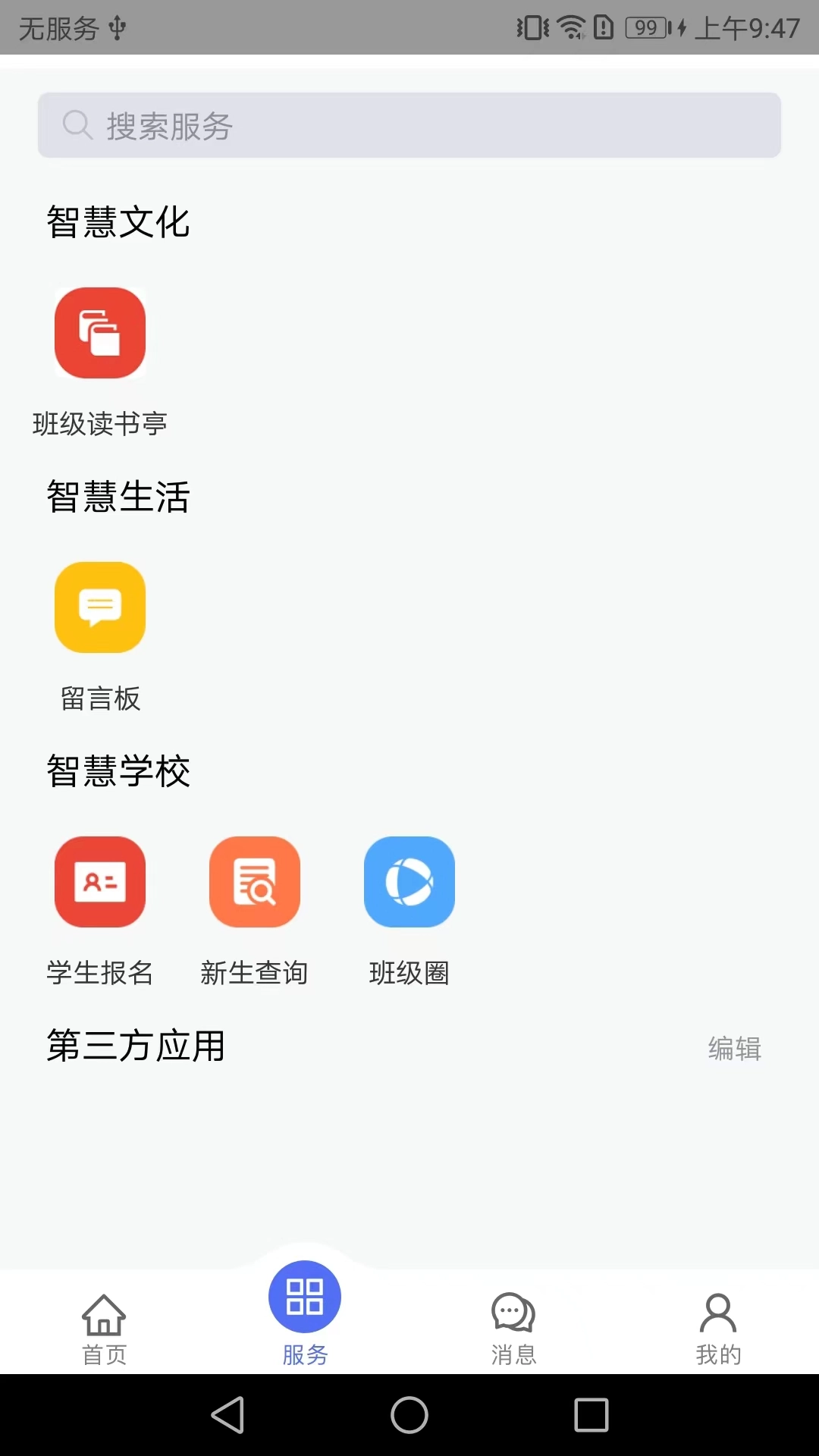Tap the system back button
The width and height of the screenshot is (819, 1456).
click(x=227, y=1415)
